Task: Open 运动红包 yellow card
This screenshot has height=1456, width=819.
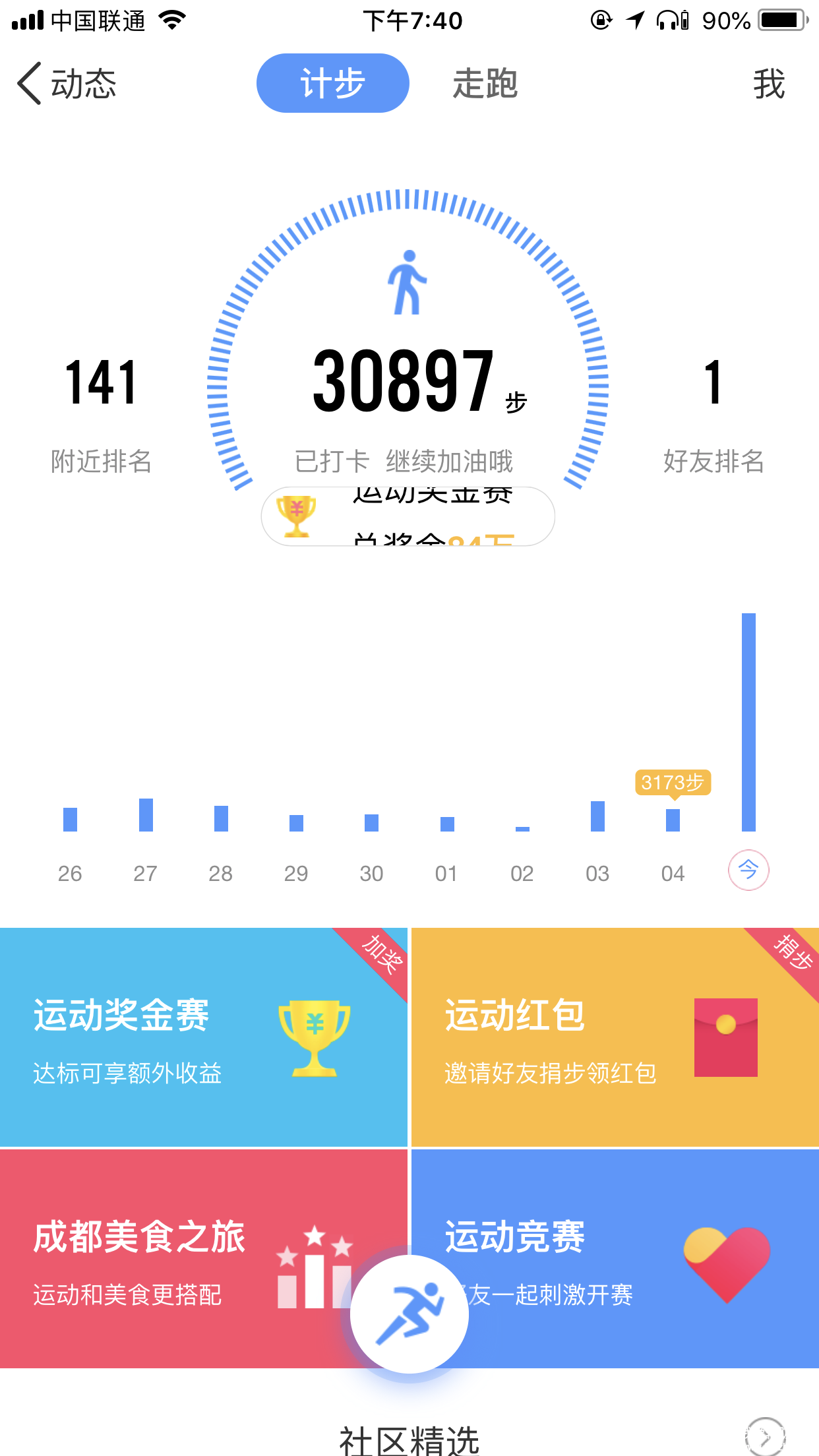Action: pos(615,1037)
